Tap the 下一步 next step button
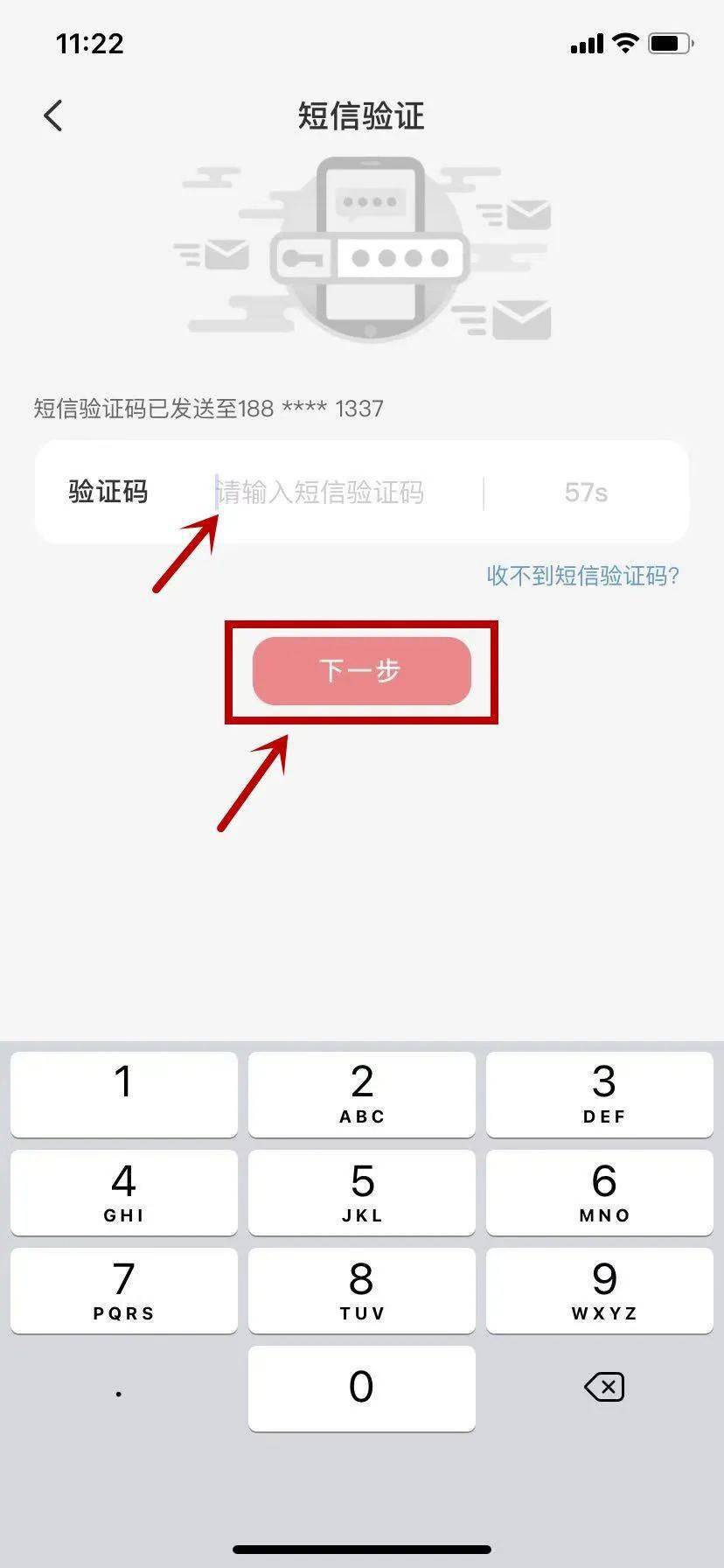This screenshot has width=724, height=1568. click(362, 671)
